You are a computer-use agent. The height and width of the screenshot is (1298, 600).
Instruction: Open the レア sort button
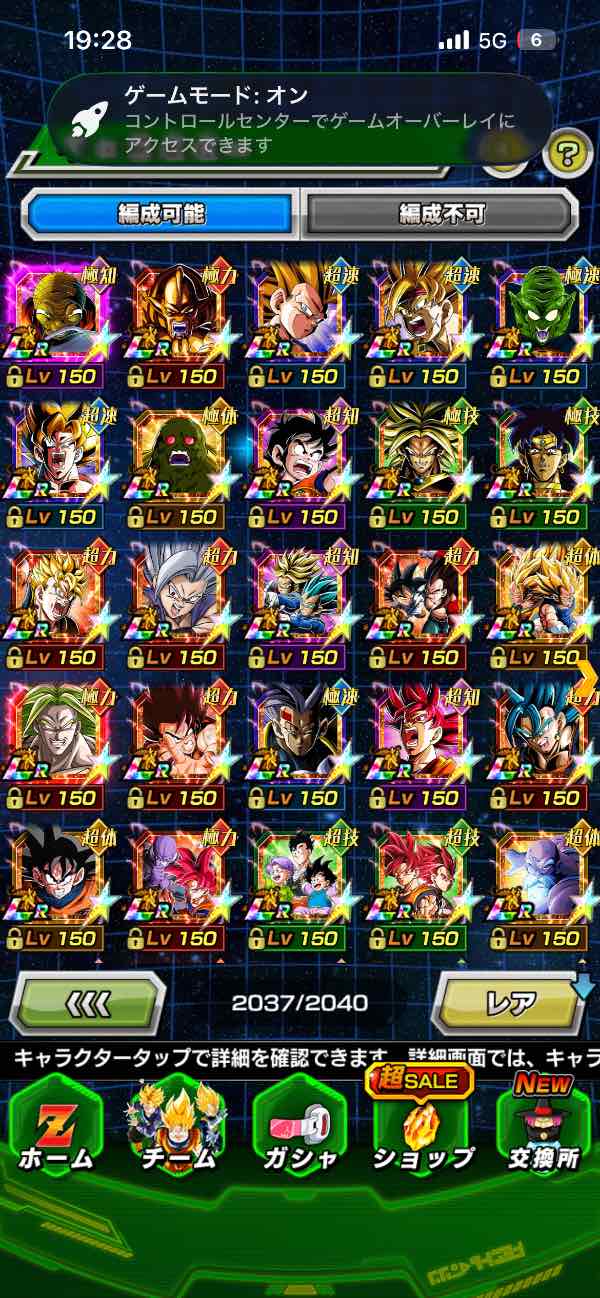point(510,1002)
